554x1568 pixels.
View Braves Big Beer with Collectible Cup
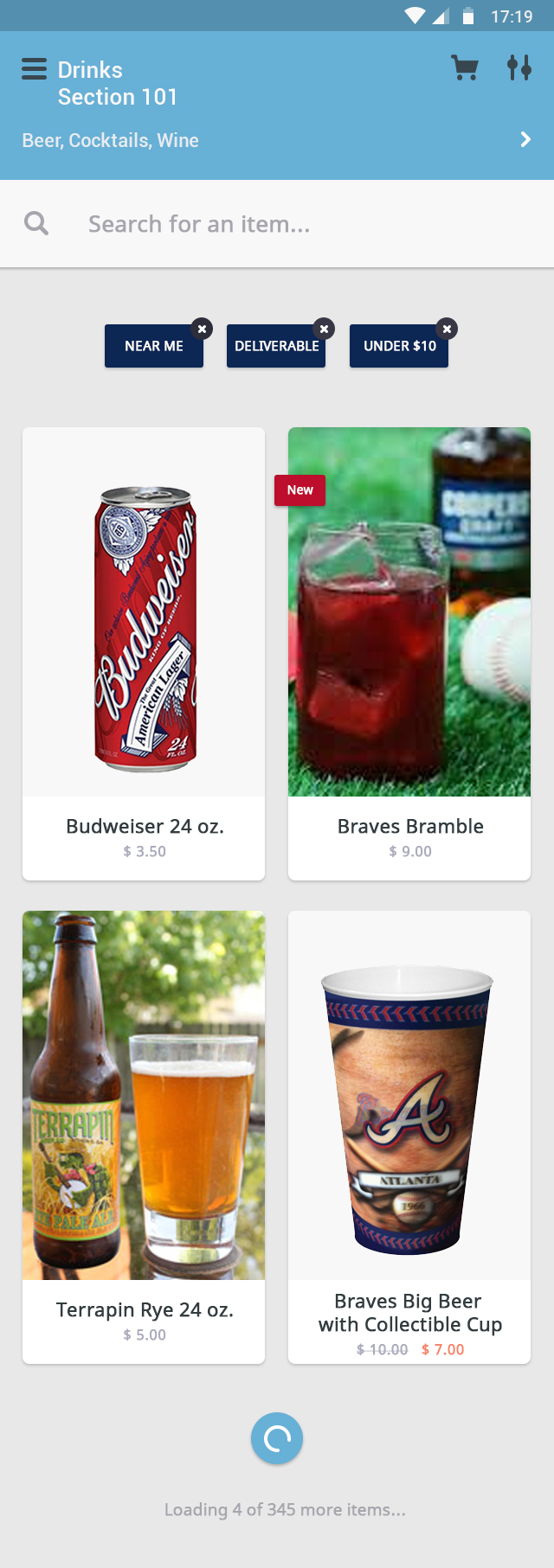pos(409,1136)
